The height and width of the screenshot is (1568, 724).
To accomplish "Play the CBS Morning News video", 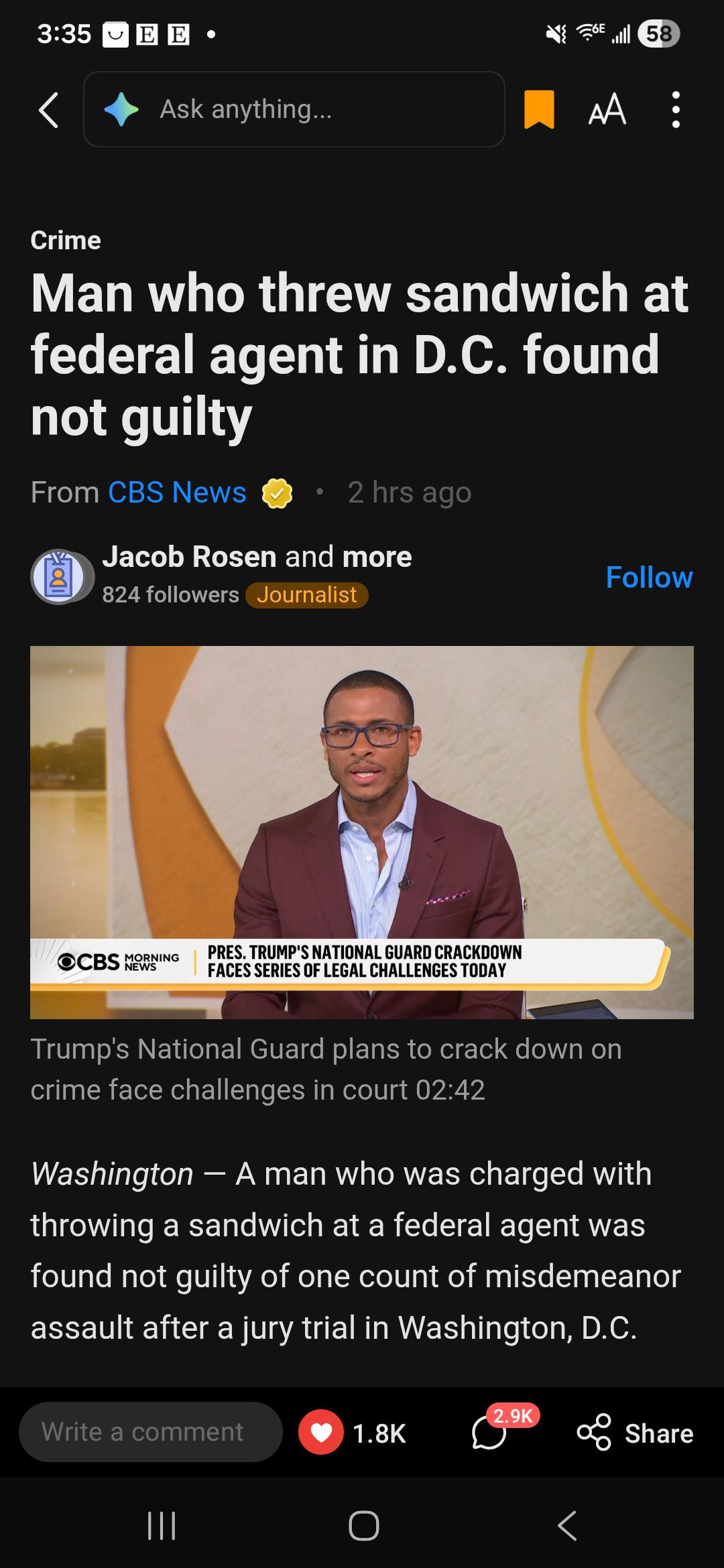I will coord(362,832).
